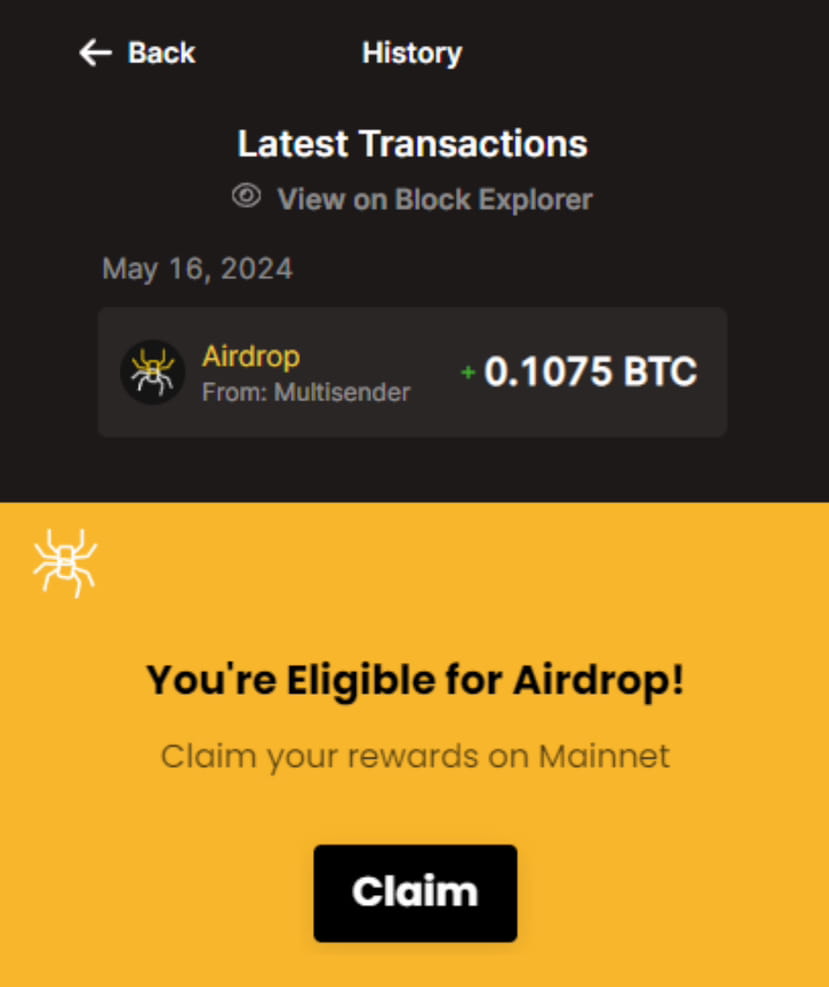Click You're Eligible for Airdrop headline
The height and width of the screenshot is (987, 829).
[414, 679]
